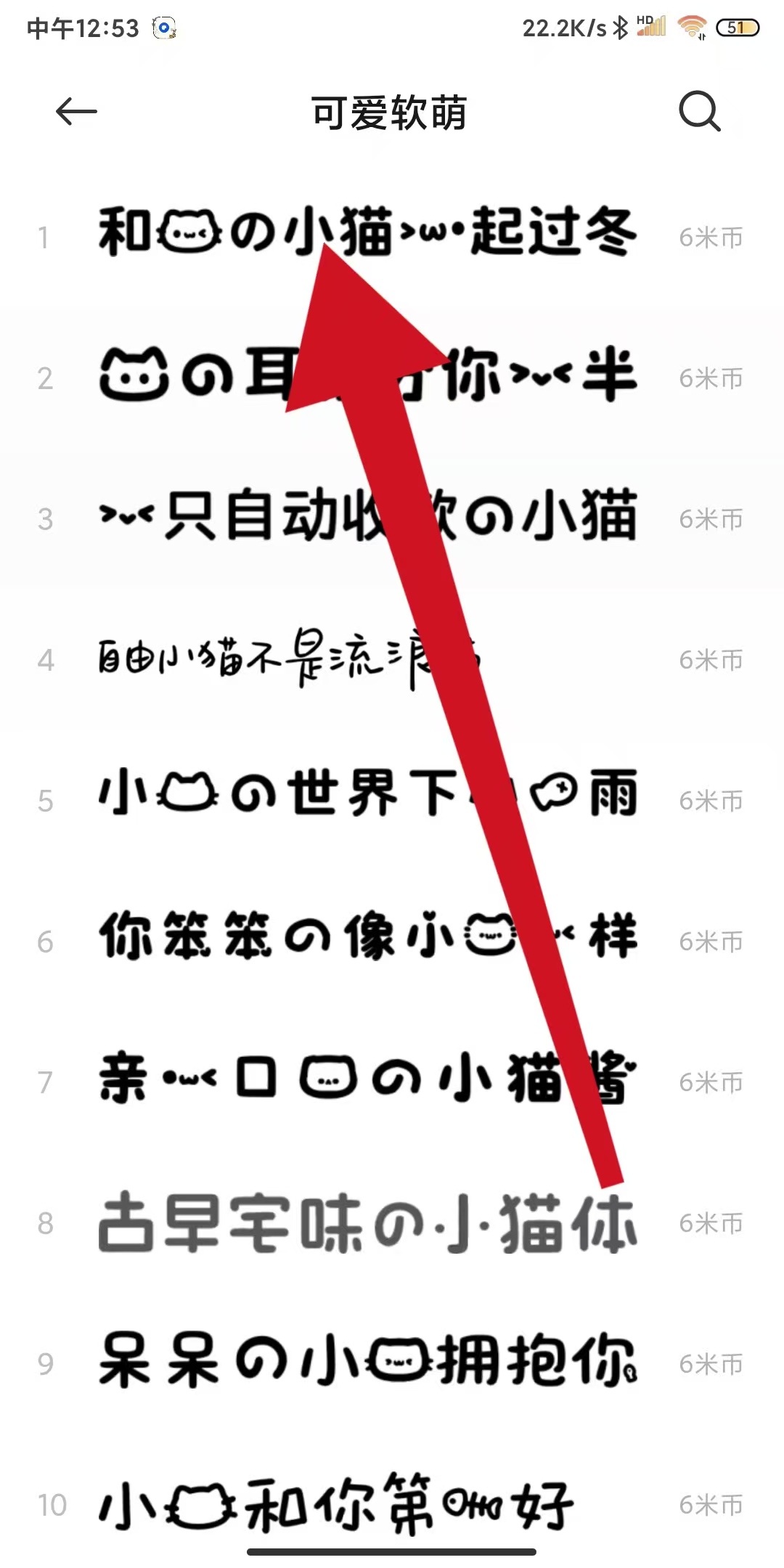Image resolution: width=784 pixels, height=1568 pixels.
Task: Select the font 古早宅味の小猫体
Action: 367,1222
